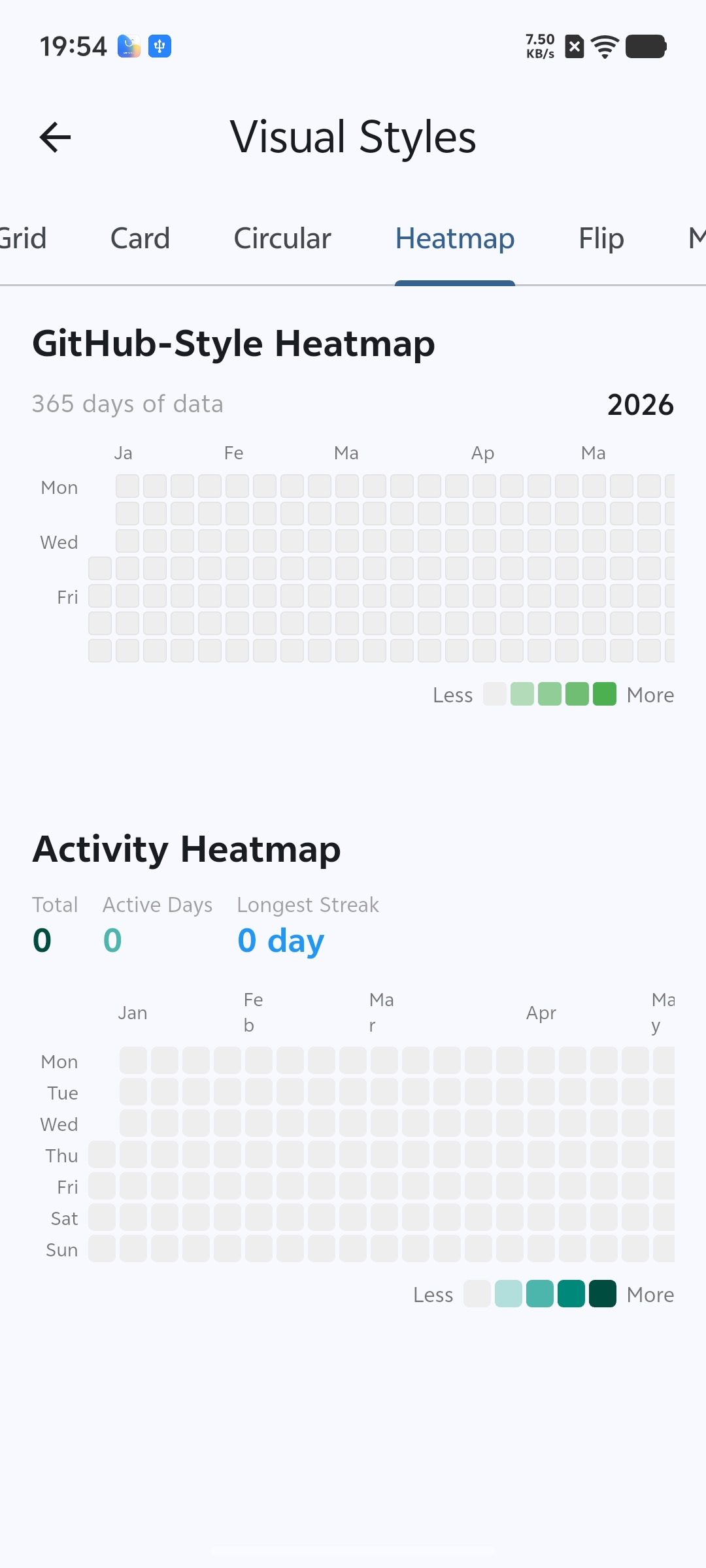Open the Flip tab
Screen dimensions: 706x1568
[x=601, y=238]
